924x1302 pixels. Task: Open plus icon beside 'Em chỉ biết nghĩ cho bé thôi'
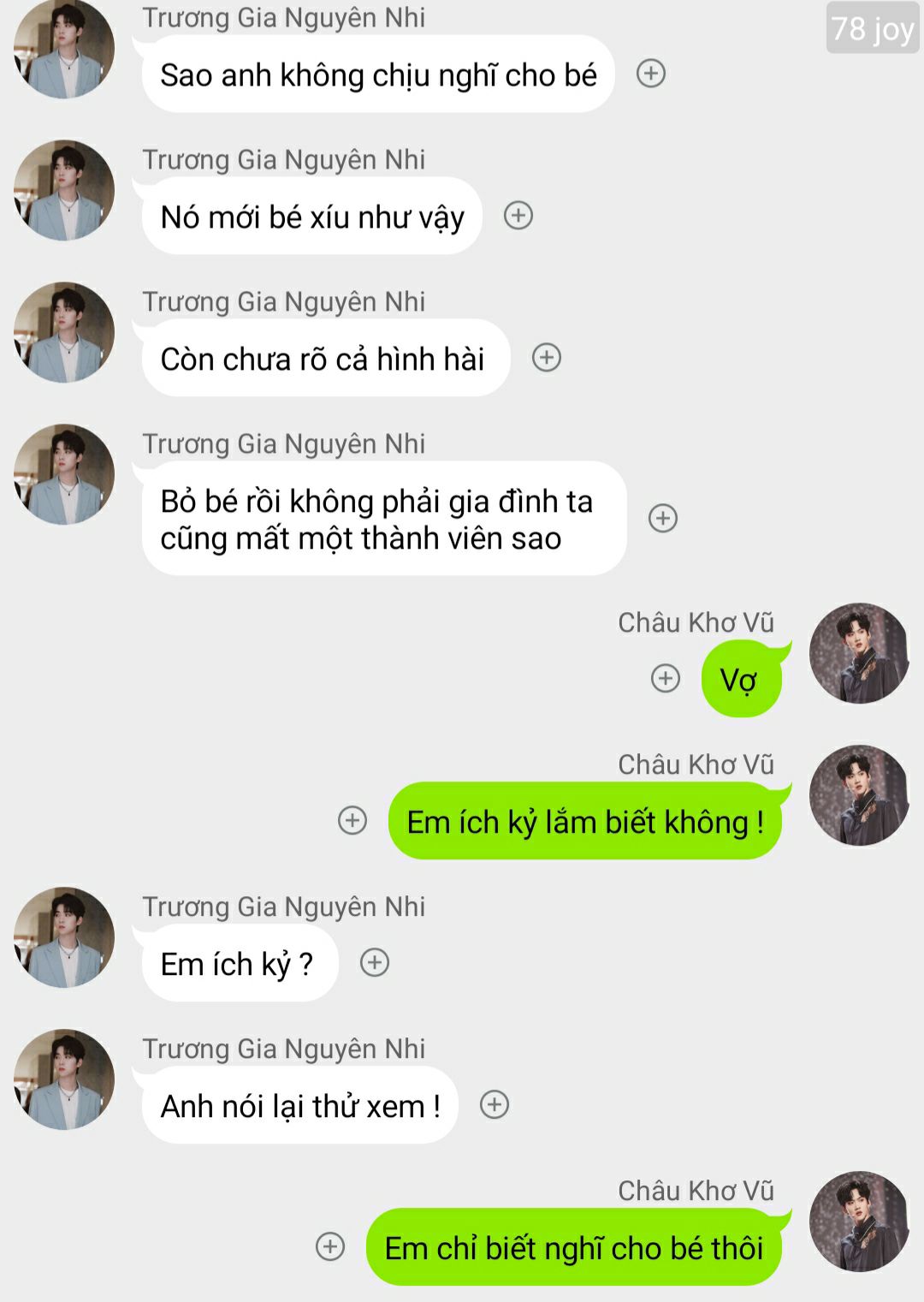[x=330, y=1247]
